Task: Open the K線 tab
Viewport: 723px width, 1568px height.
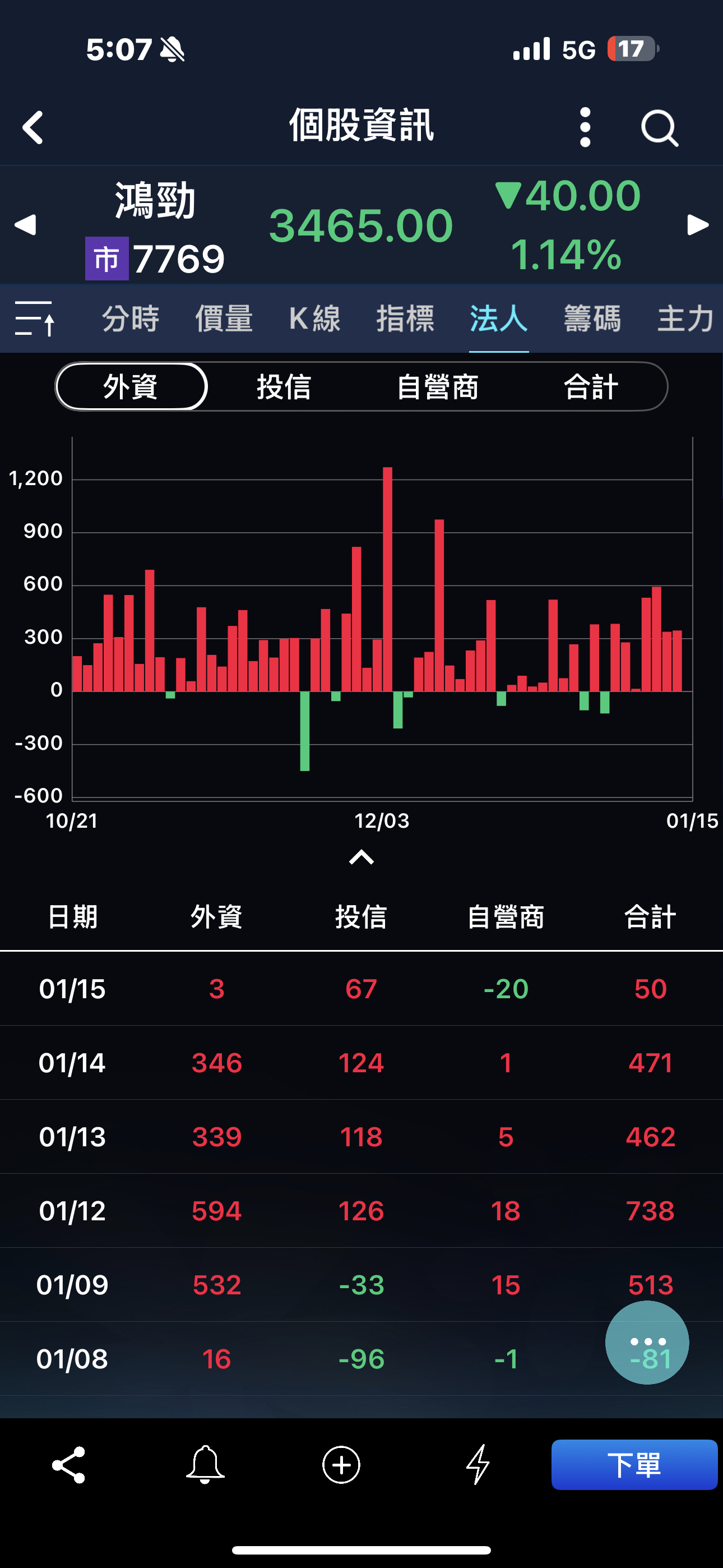Action: pos(314,319)
